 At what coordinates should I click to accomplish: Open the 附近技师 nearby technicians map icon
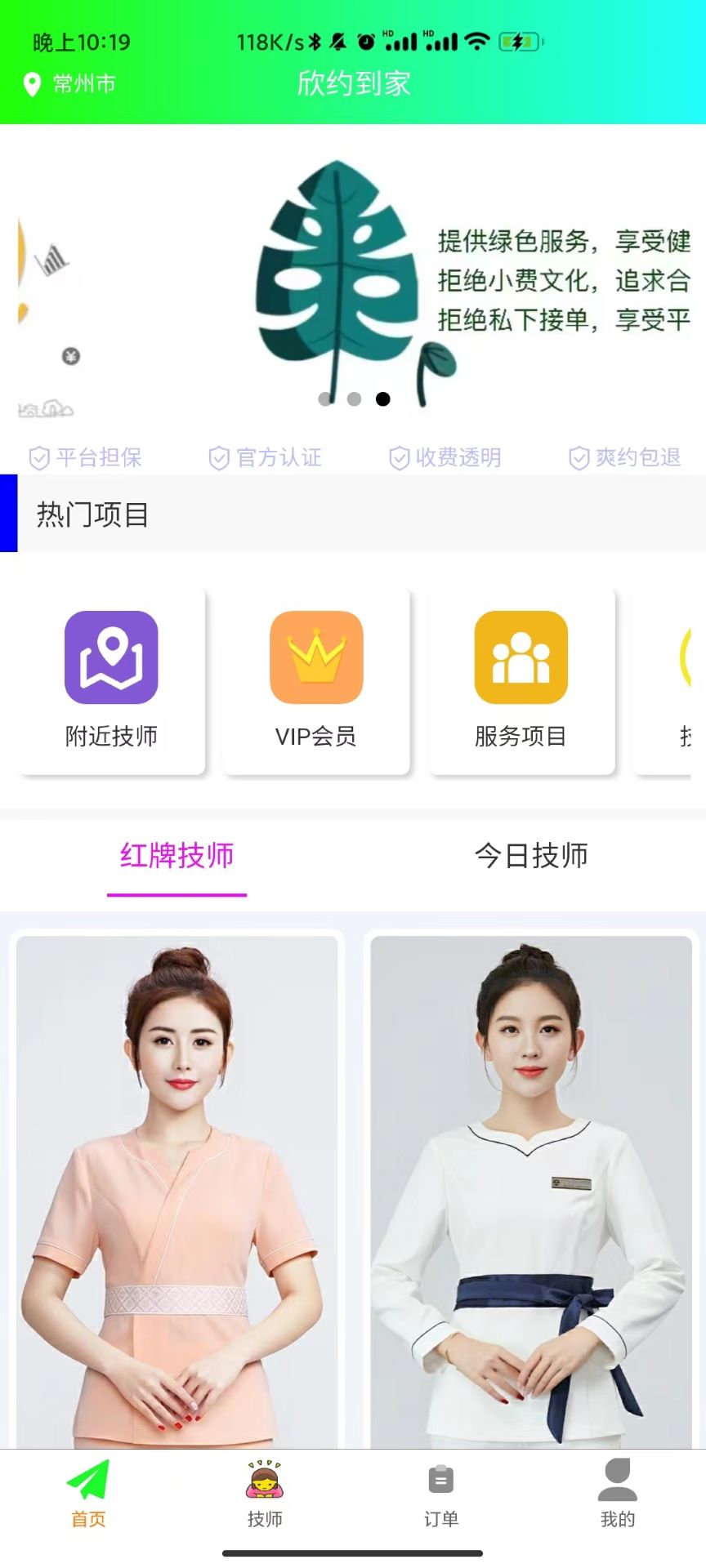click(x=110, y=658)
